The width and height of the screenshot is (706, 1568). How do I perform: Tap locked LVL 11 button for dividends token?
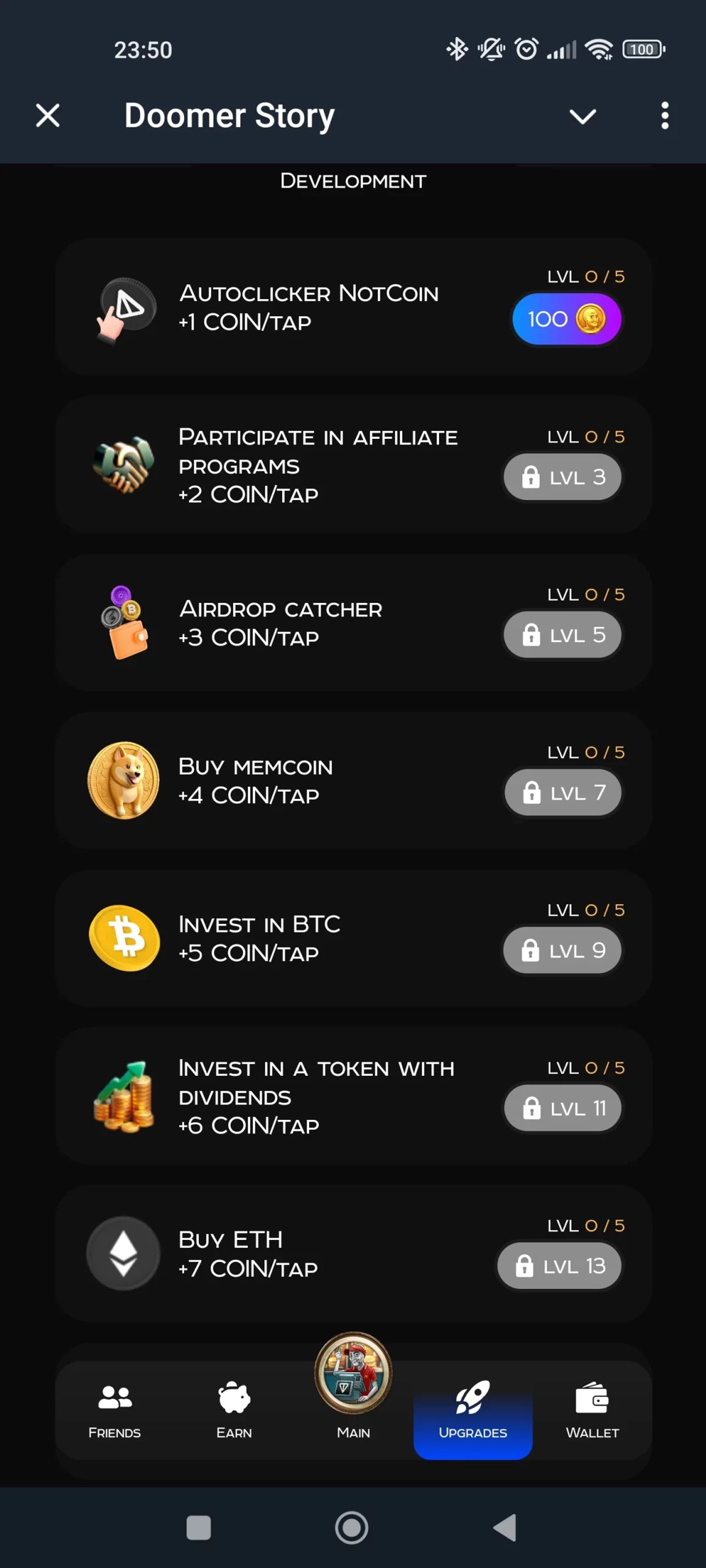pos(562,1108)
